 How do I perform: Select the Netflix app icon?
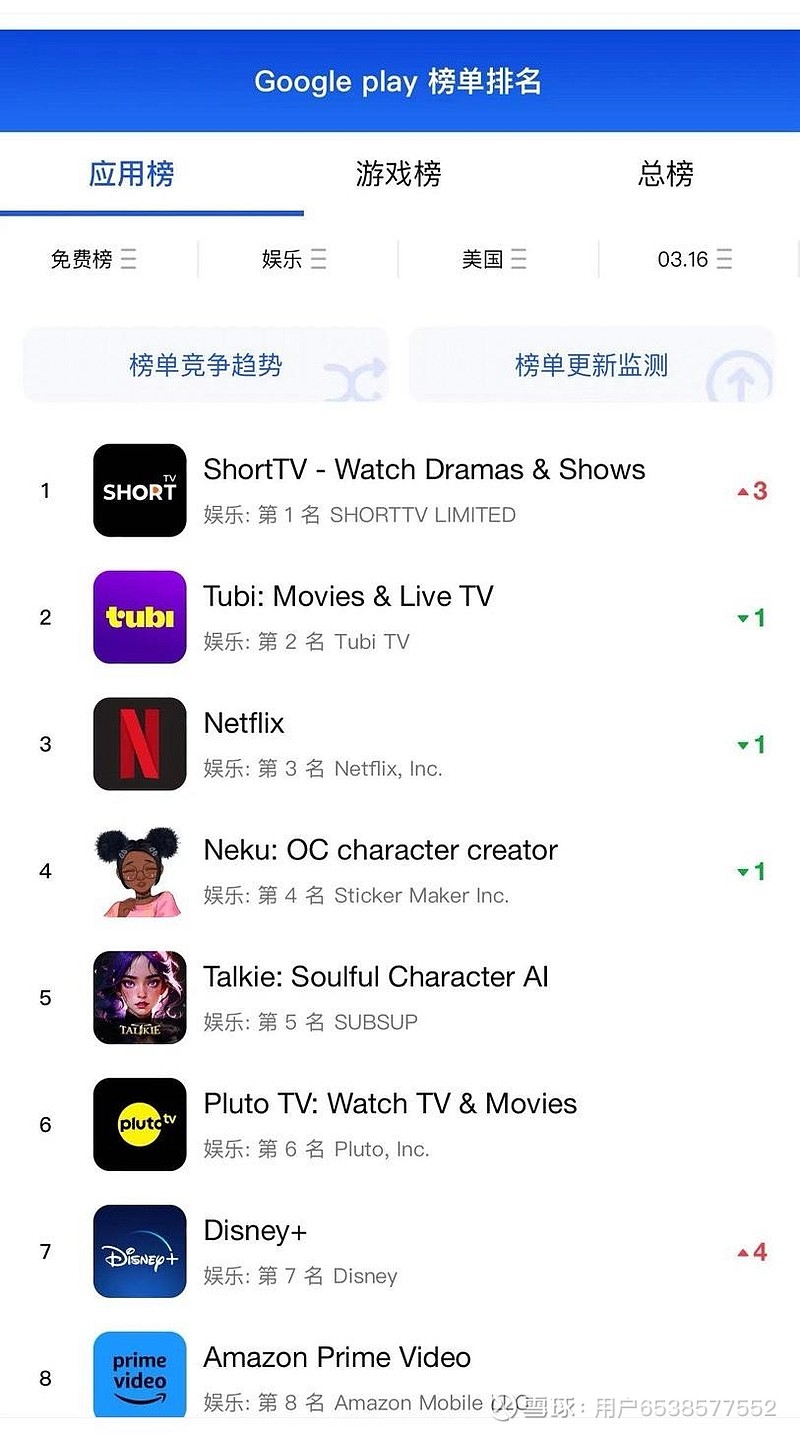[x=139, y=743]
